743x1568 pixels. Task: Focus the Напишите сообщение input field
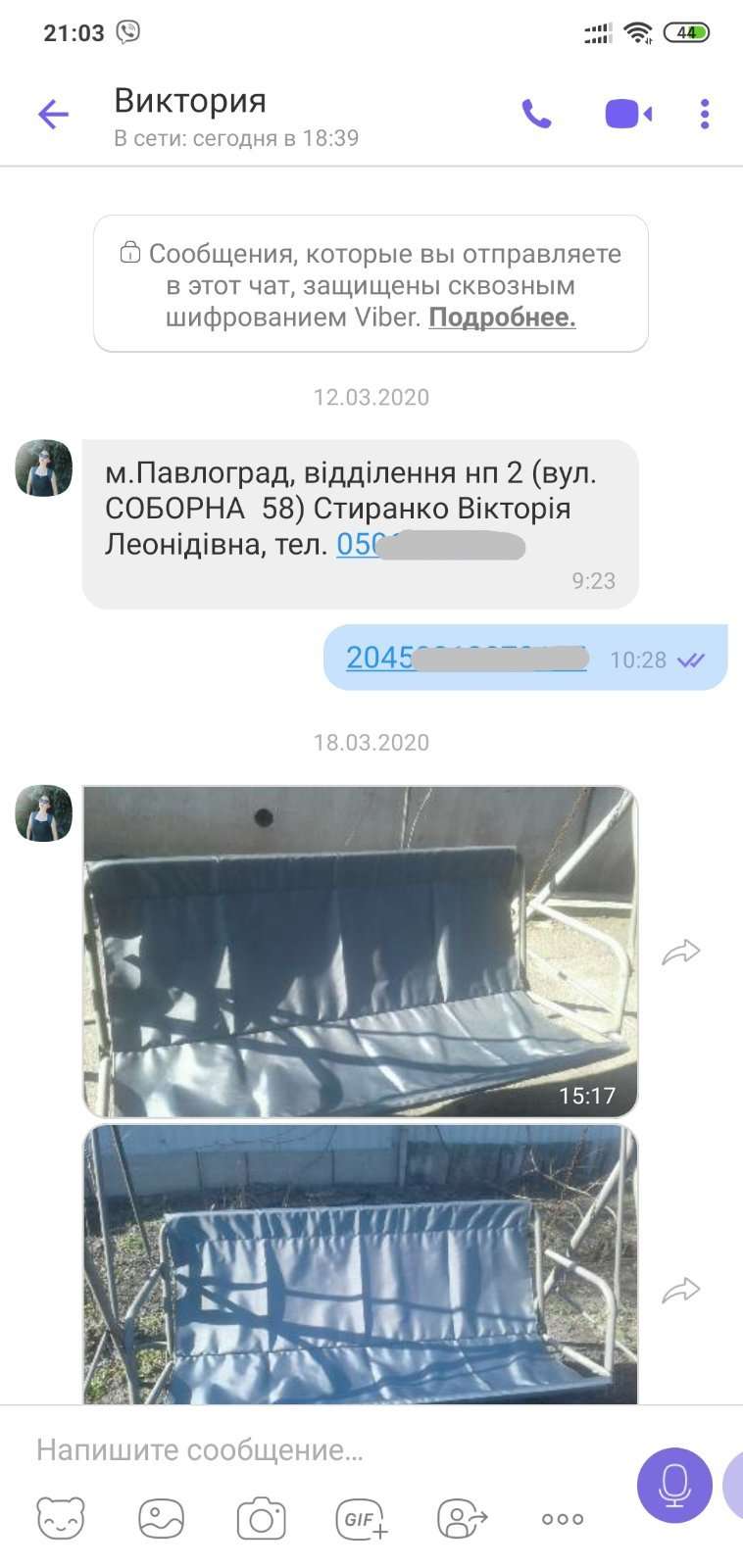[314, 1449]
